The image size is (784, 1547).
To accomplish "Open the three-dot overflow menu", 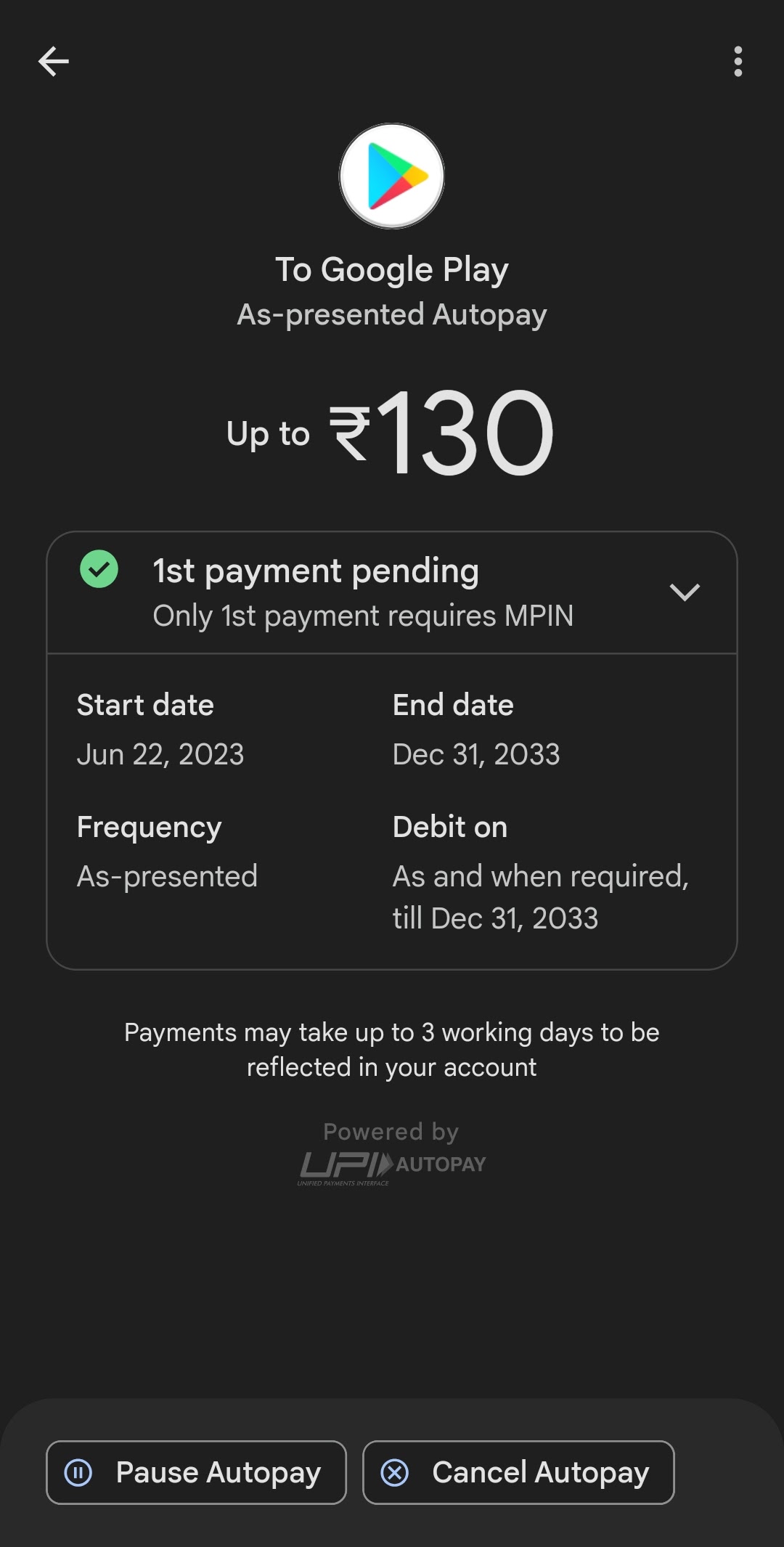I will [738, 62].
